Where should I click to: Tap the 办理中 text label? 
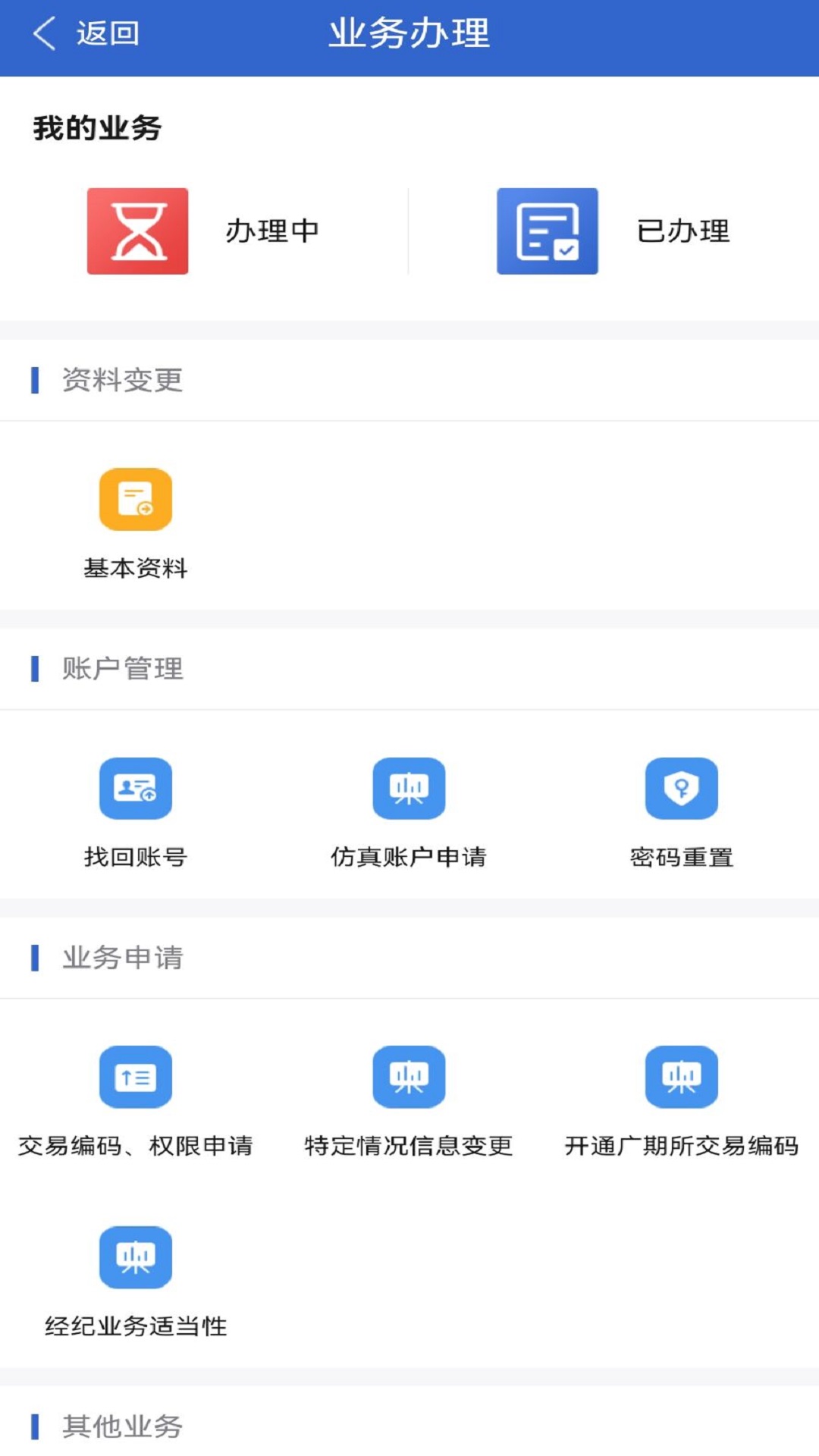click(x=273, y=233)
